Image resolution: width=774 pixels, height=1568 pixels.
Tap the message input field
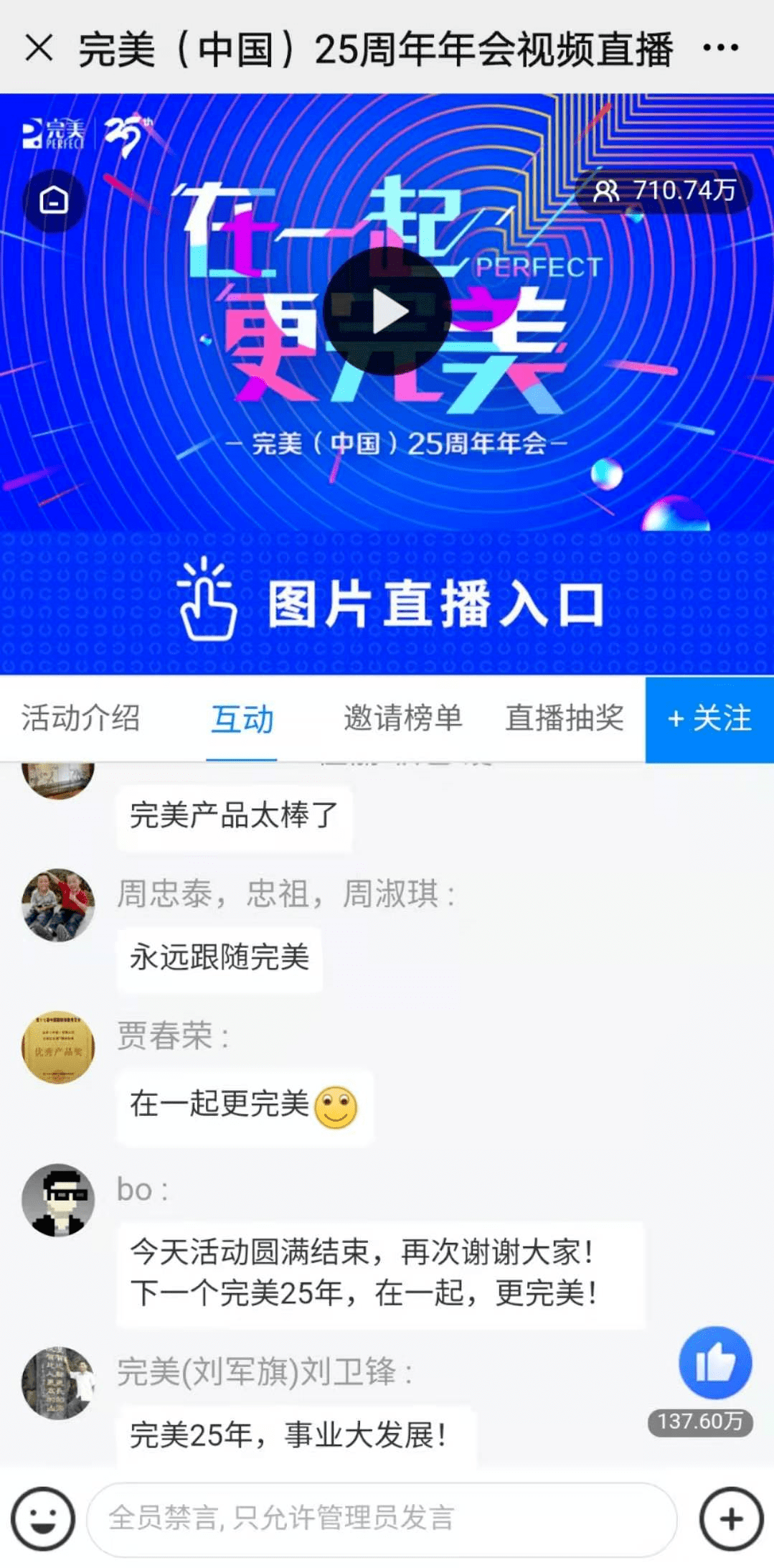(x=382, y=1518)
